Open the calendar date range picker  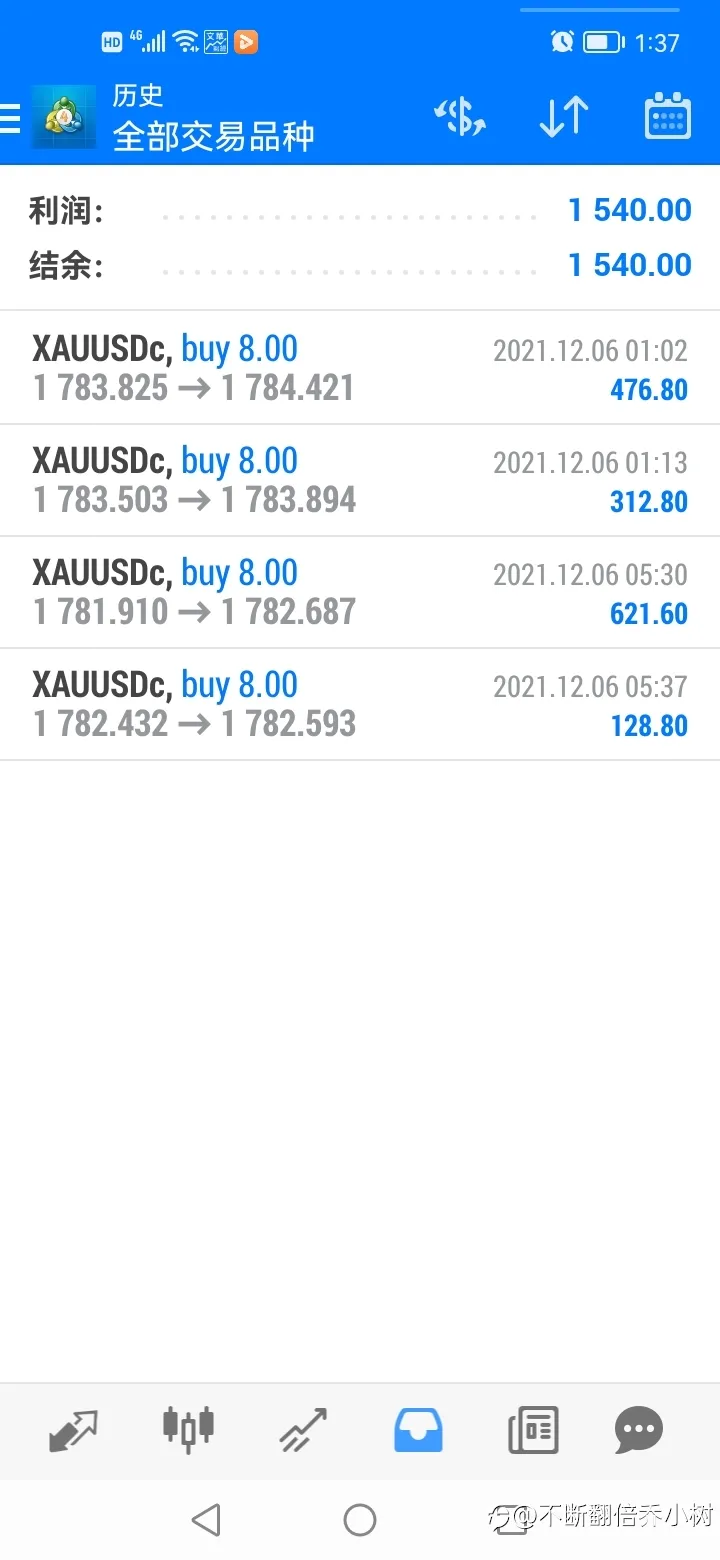(x=668, y=117)
